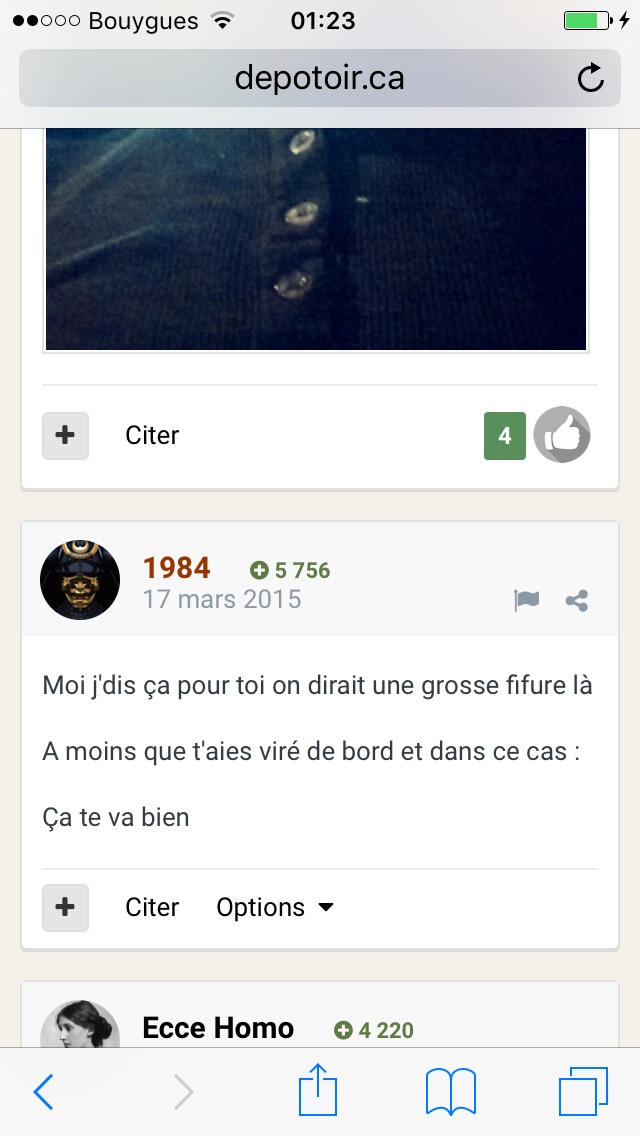Go back in Safari

43,1091
